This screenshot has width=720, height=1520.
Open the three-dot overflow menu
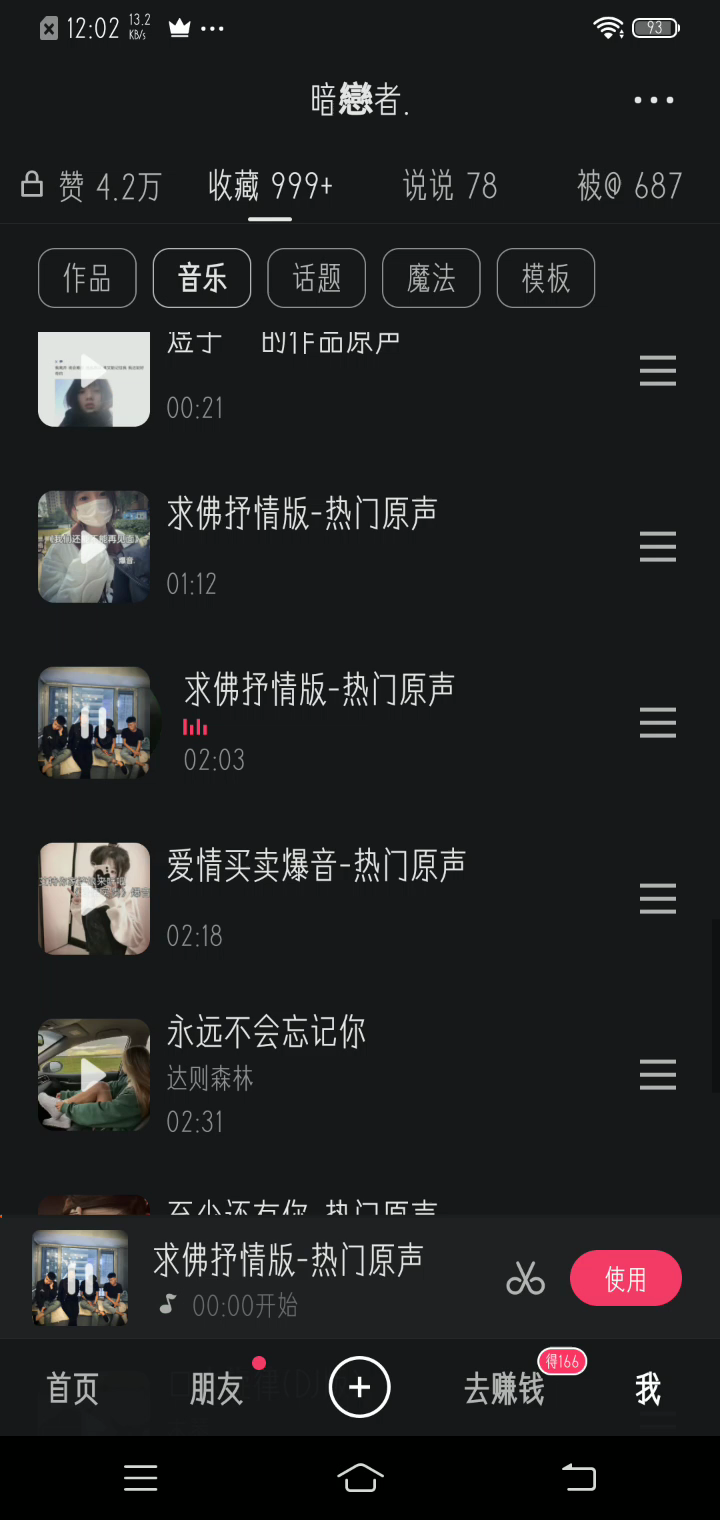pos(654,100)
